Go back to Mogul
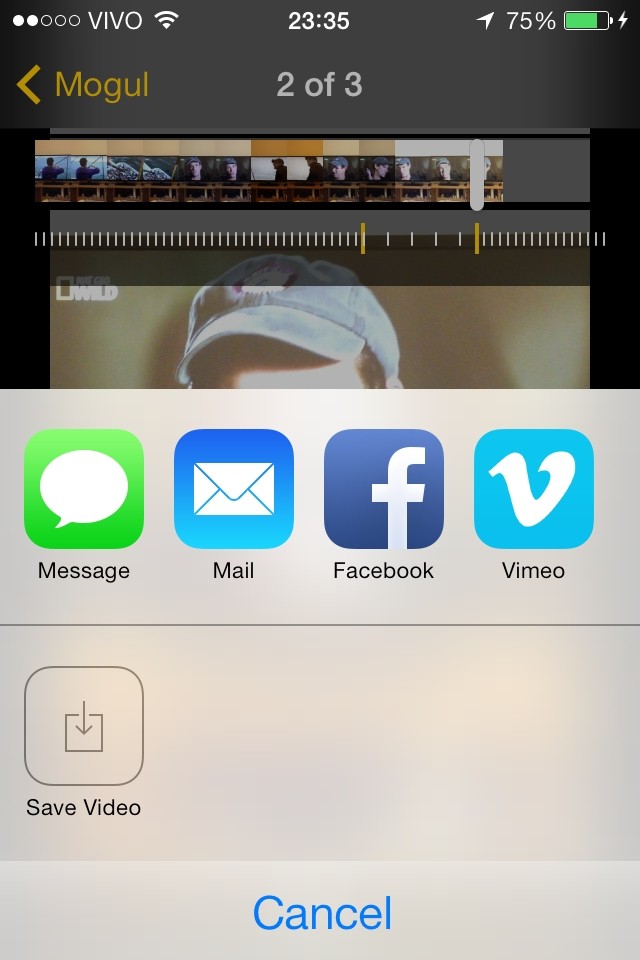This screenshot has height=960, width=640. [83, 85]
